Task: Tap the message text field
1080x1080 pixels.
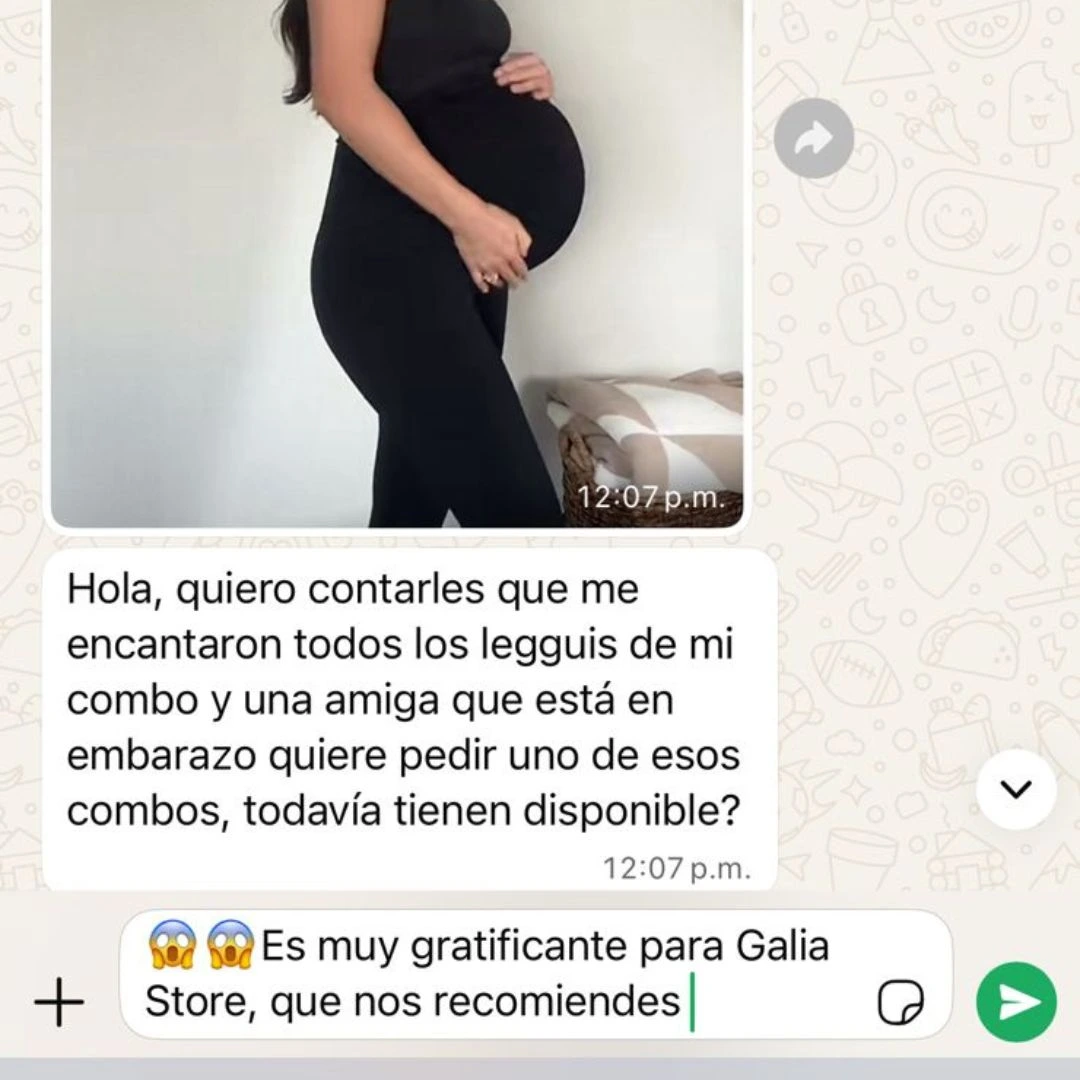Action: (x=500, y=973)
